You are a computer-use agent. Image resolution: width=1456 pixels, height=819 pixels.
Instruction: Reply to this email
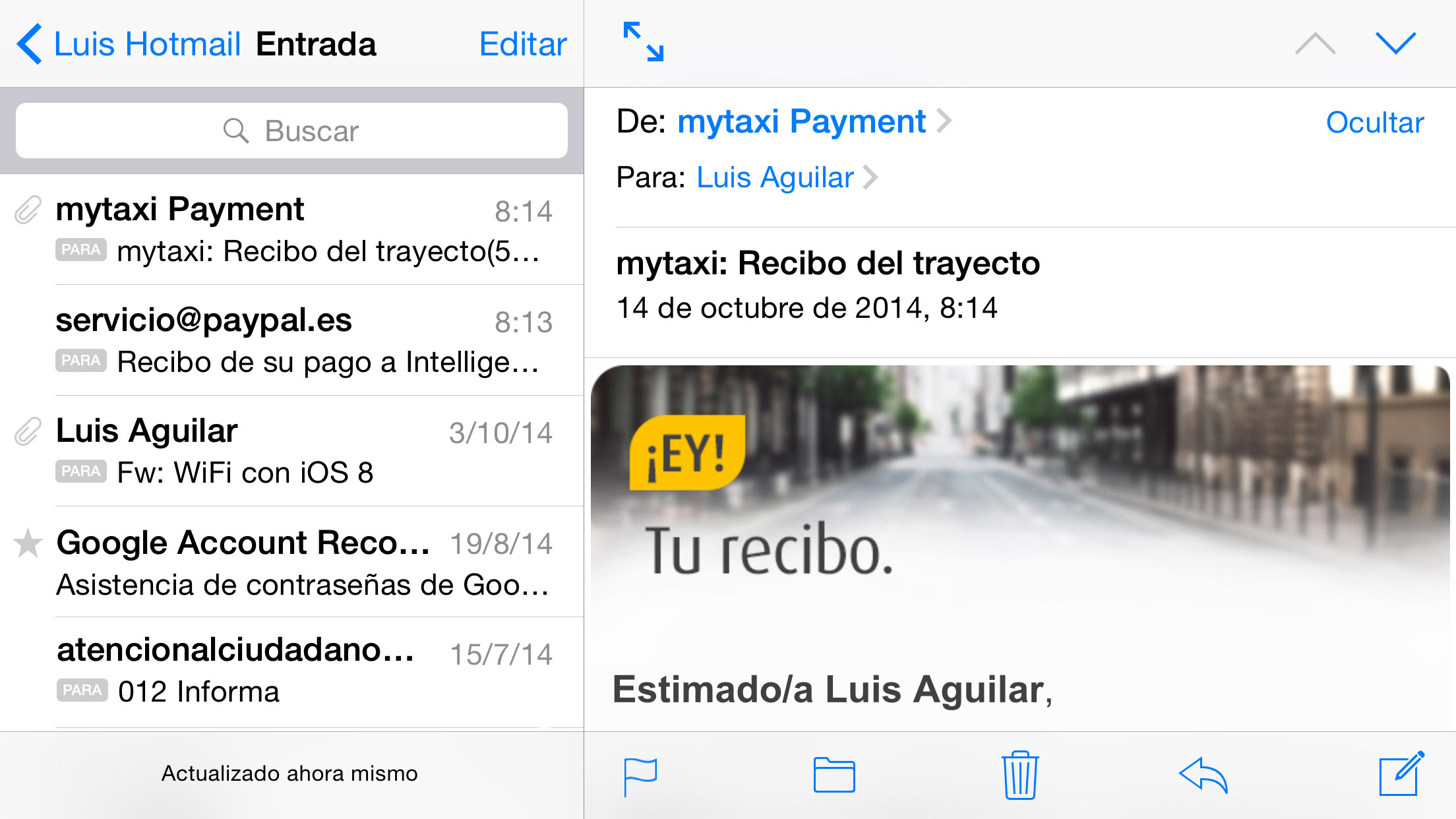(x=1203, y=775)
